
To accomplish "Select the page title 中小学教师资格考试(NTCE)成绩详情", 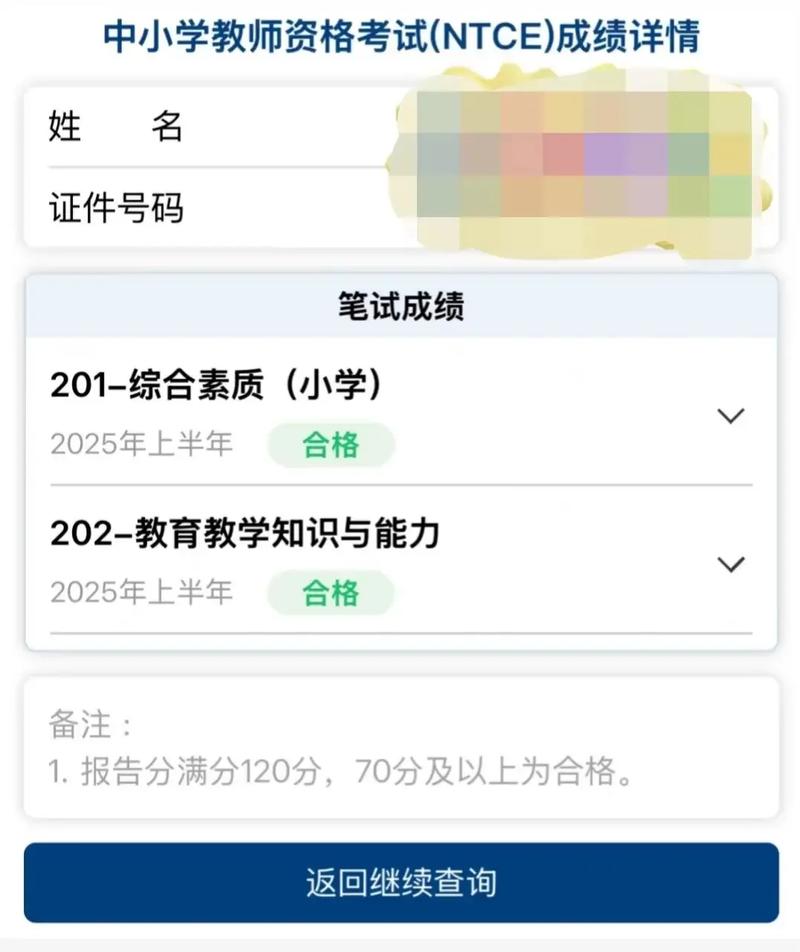I will tap(400, 36).
